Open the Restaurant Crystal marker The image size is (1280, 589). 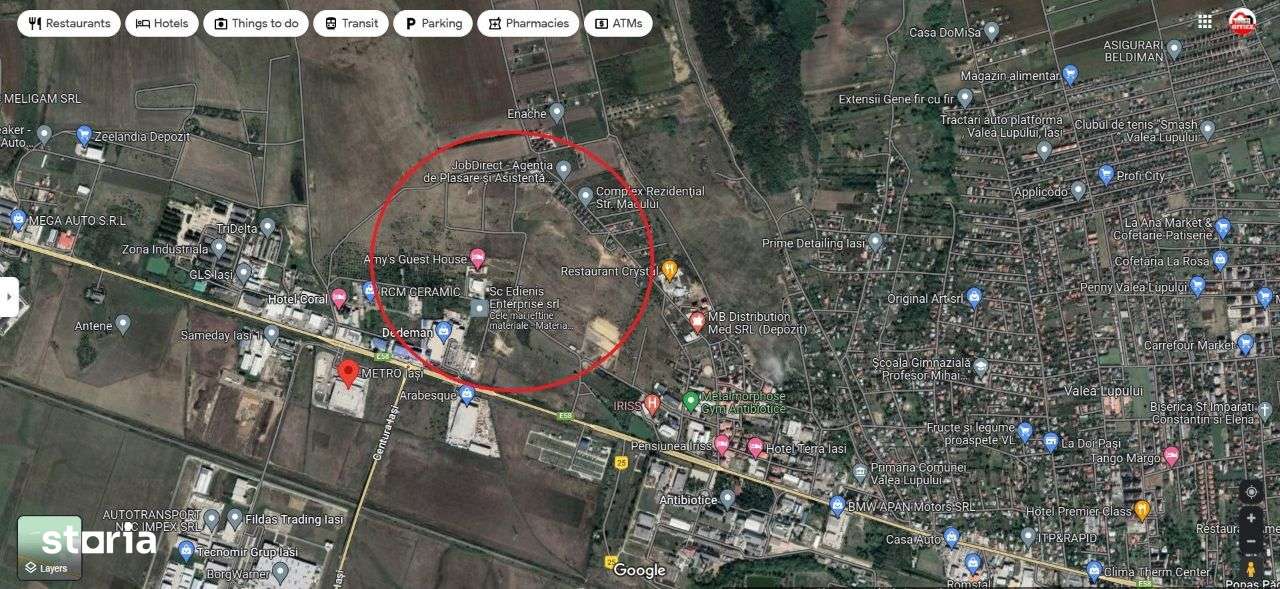pos(669,270)
